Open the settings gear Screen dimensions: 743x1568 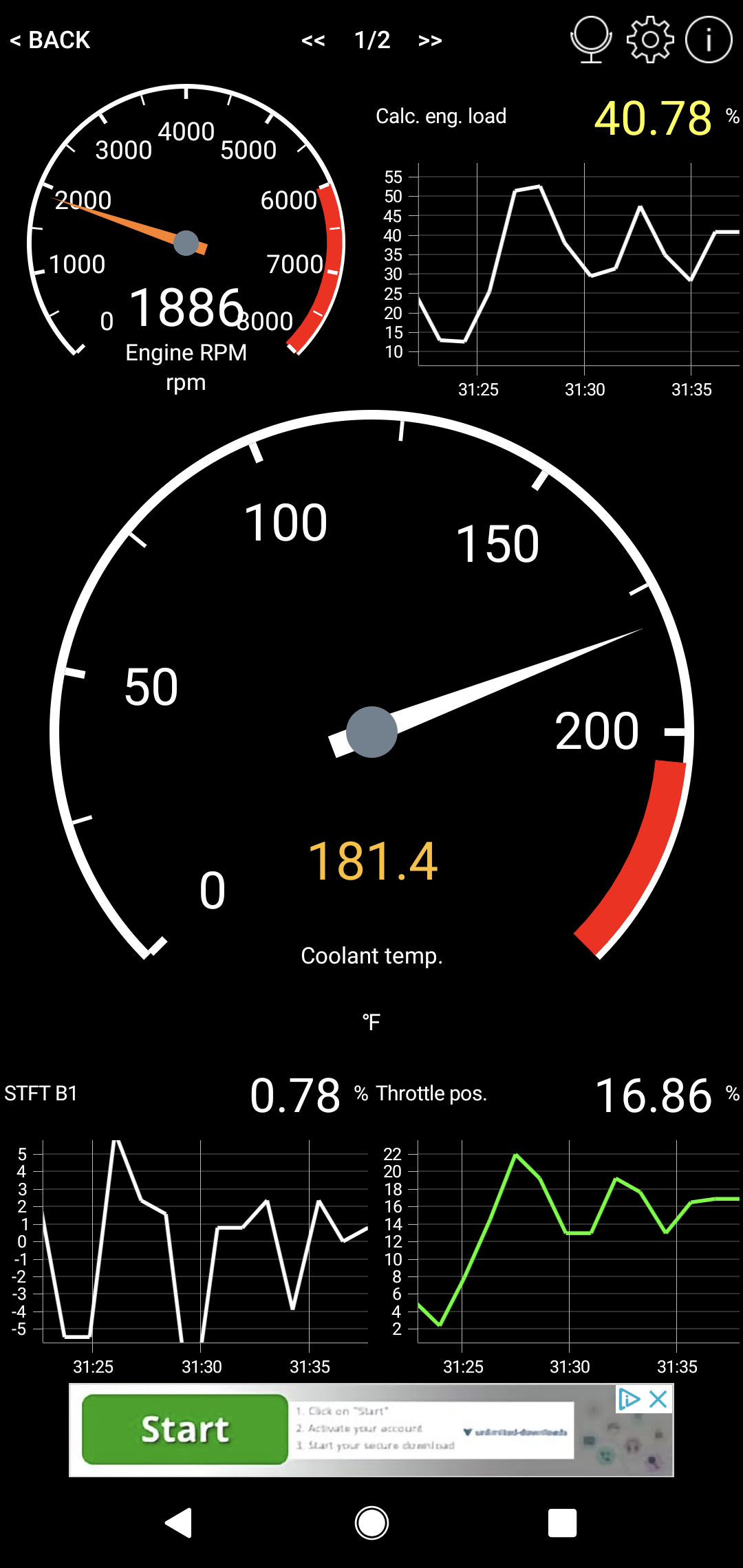tap(650, 40)
